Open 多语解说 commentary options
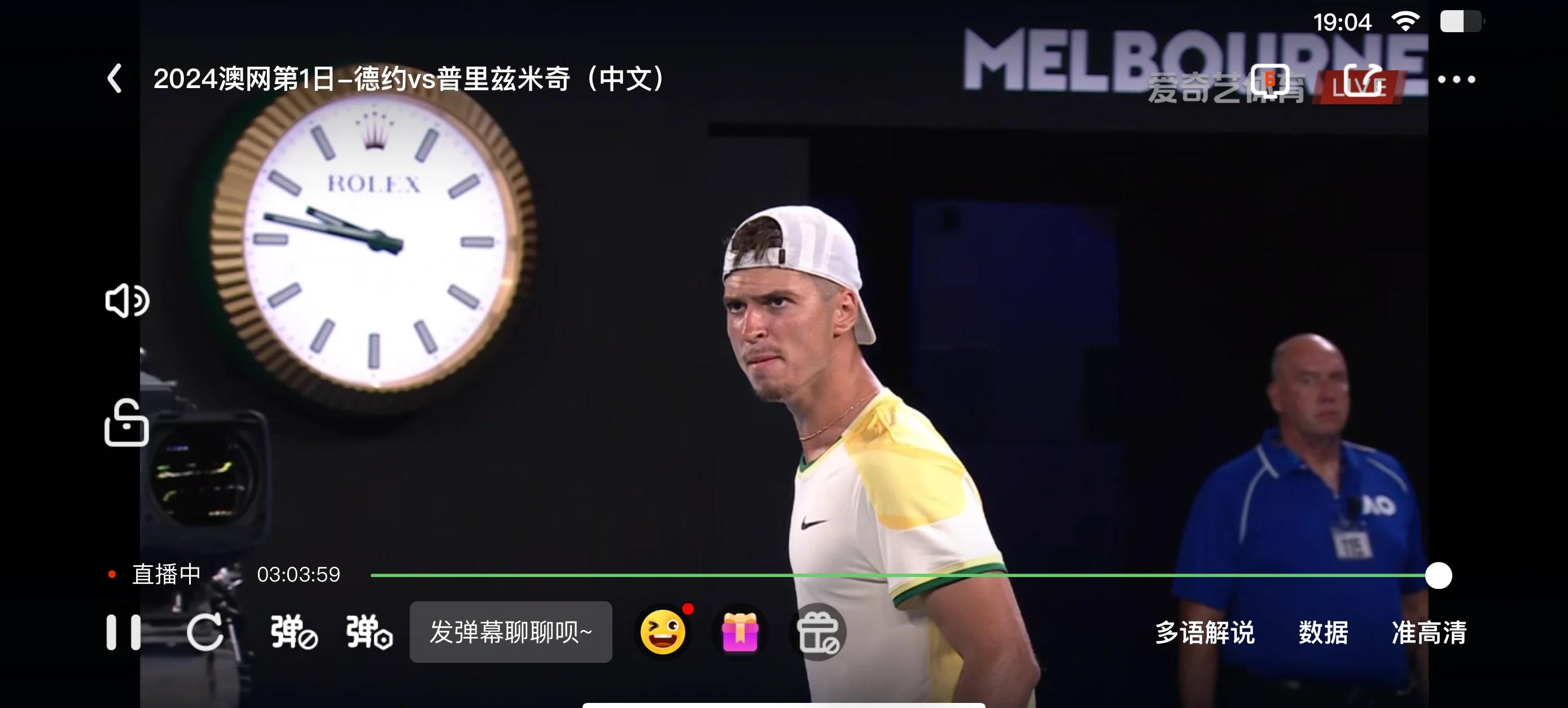 point(1205,632)
